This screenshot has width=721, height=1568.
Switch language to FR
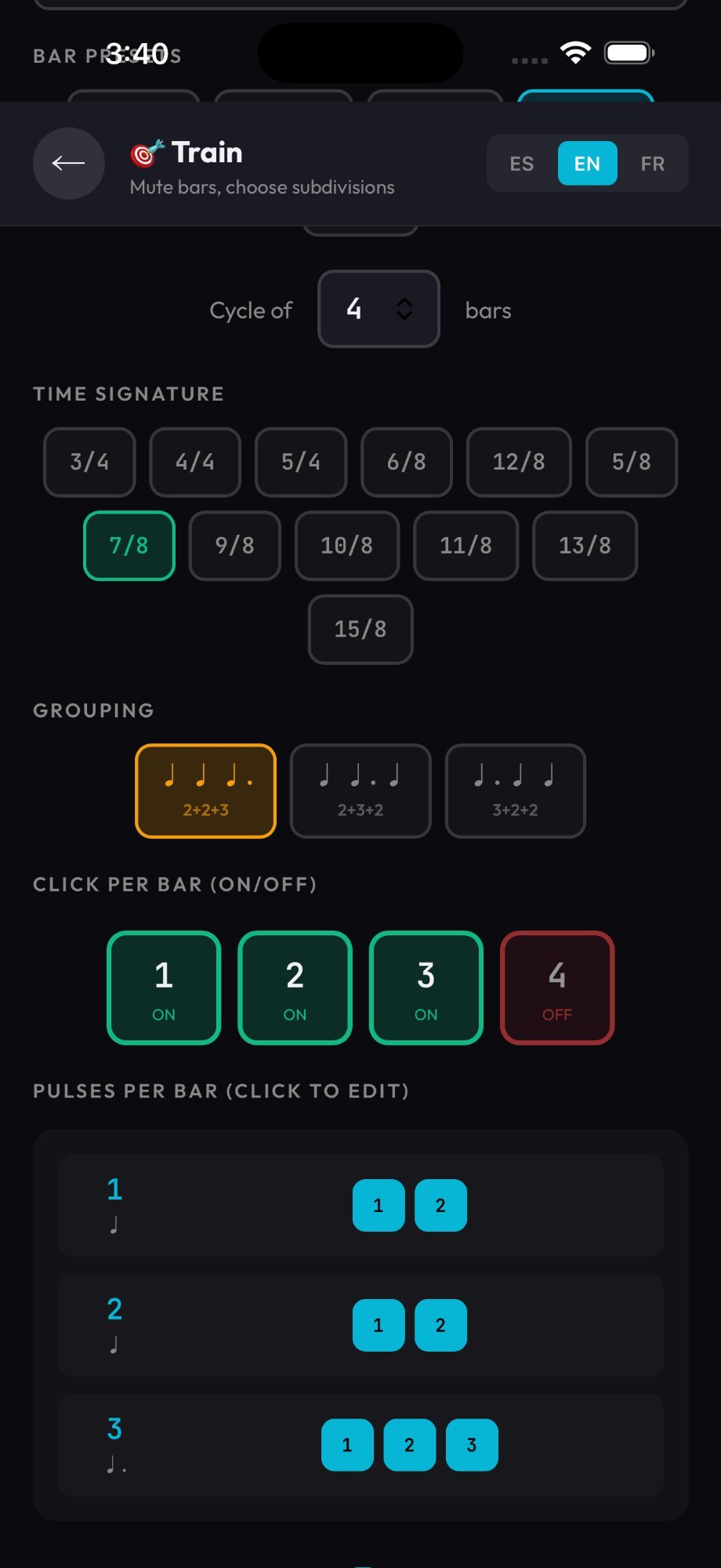pos(652,163)
